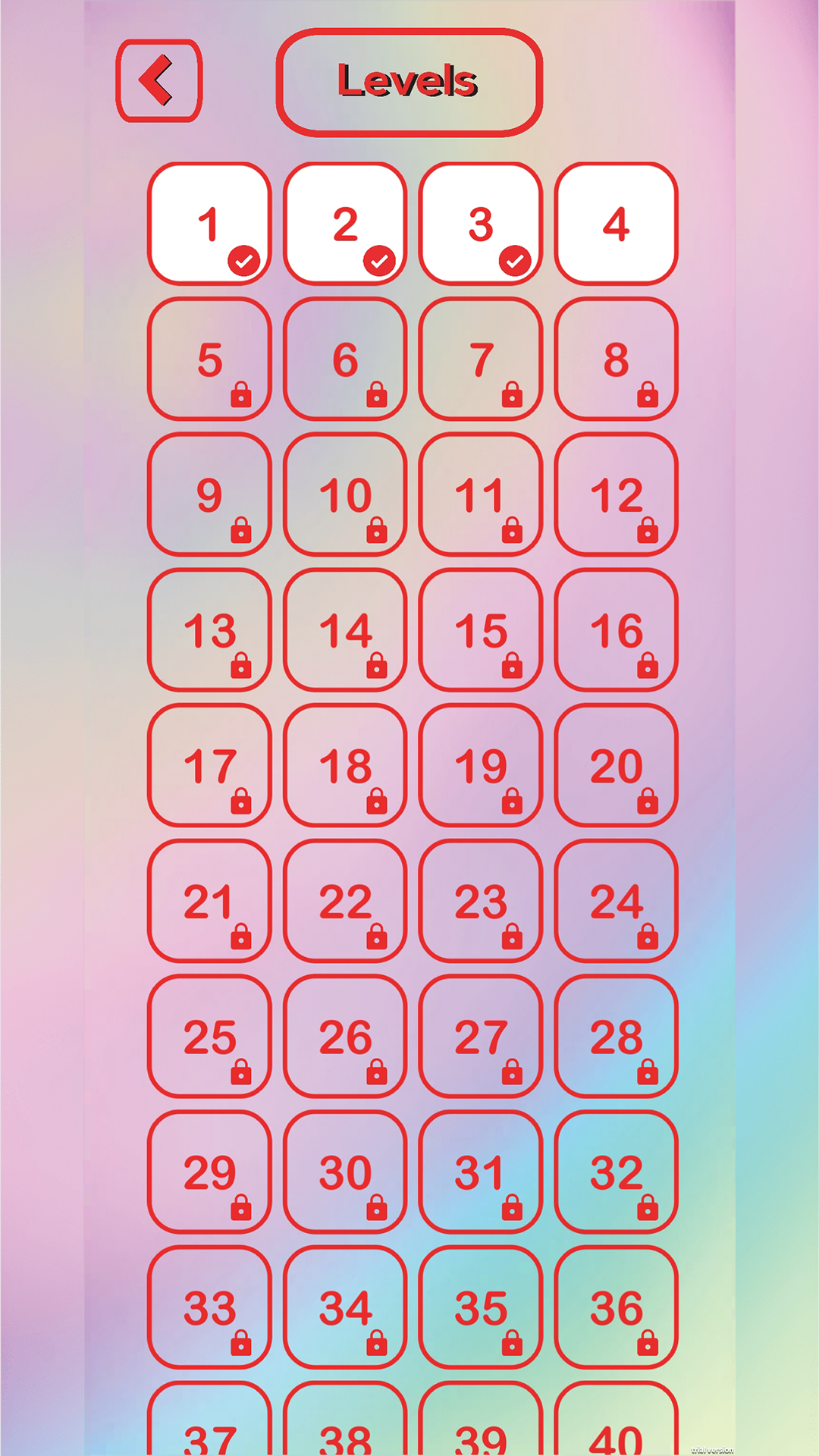This screenshot has height=1456, width=819.
Task: Select the level 32 tile
Action: tap(616, 1172)
